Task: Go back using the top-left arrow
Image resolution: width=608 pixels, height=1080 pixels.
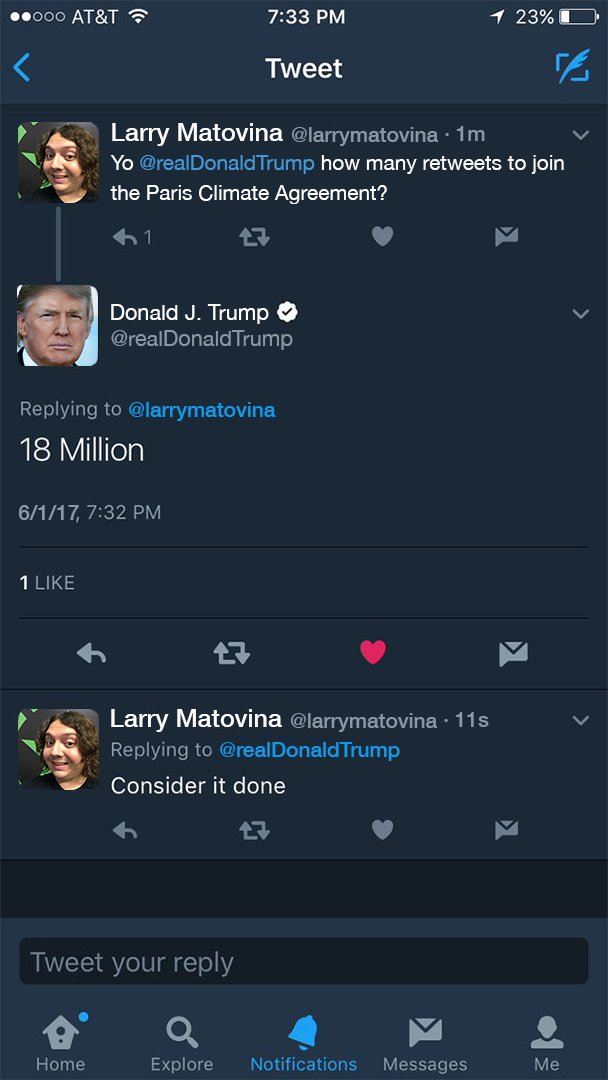Action: 22,68
